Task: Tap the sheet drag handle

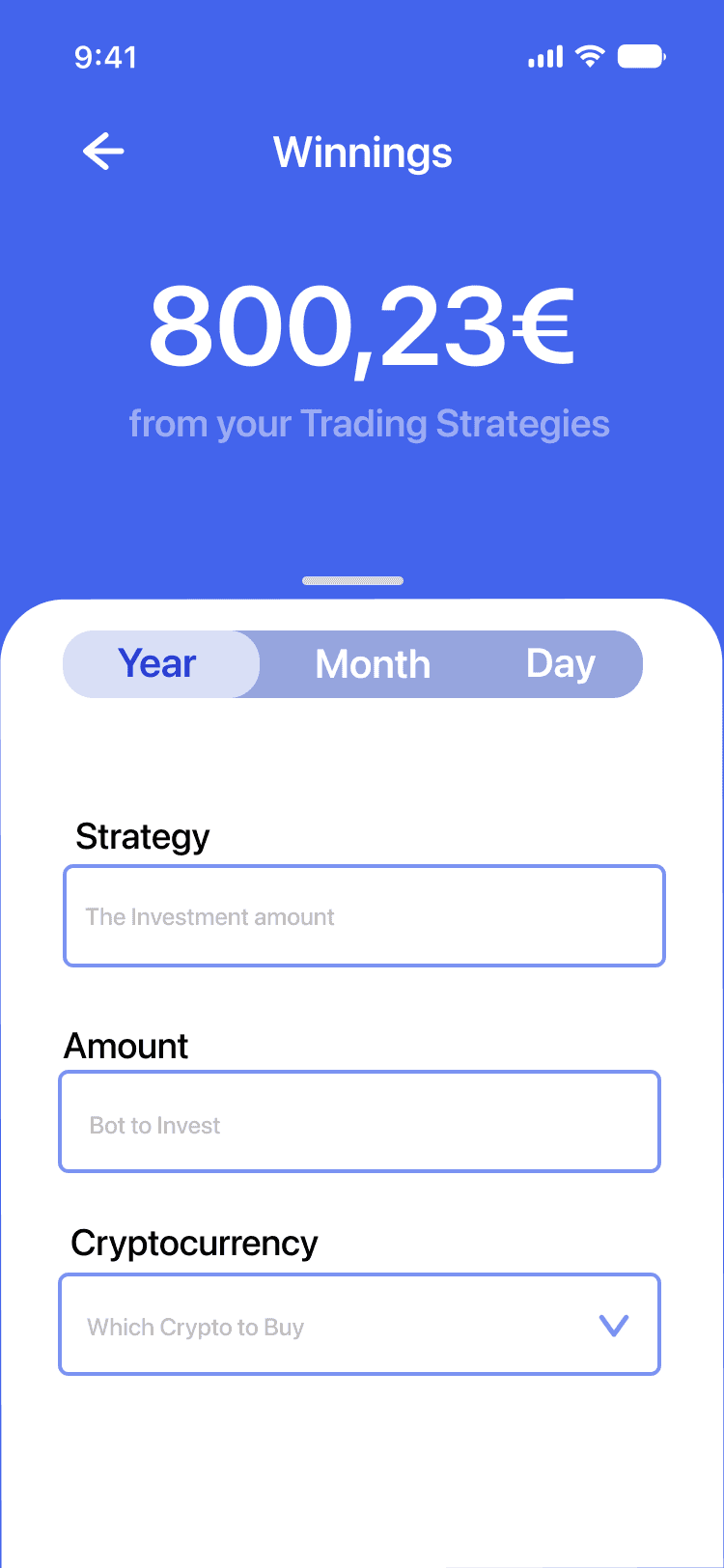Action: tap(352, 580)
